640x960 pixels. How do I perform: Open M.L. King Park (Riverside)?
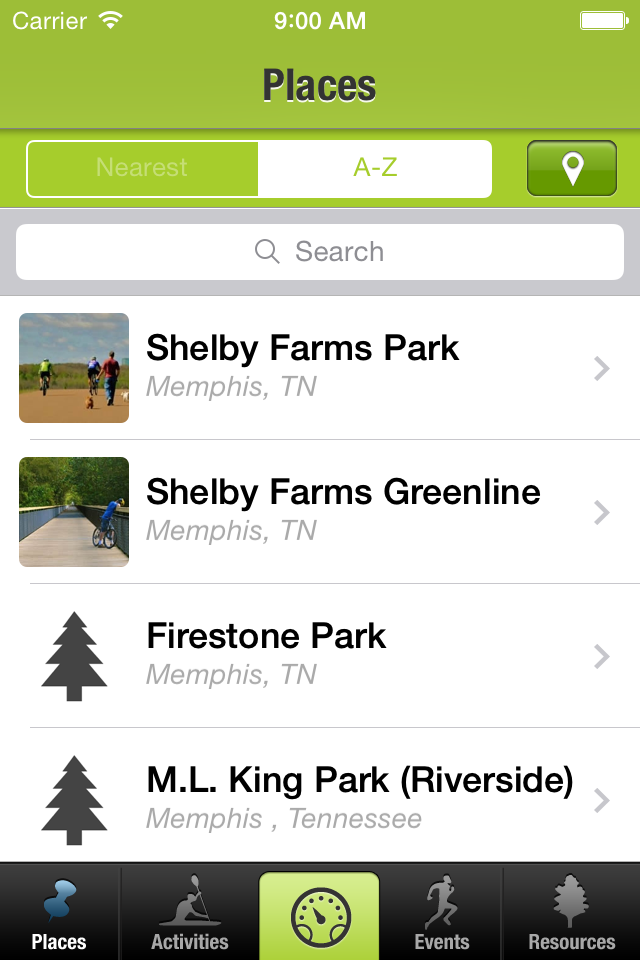(x=320, y=799)
